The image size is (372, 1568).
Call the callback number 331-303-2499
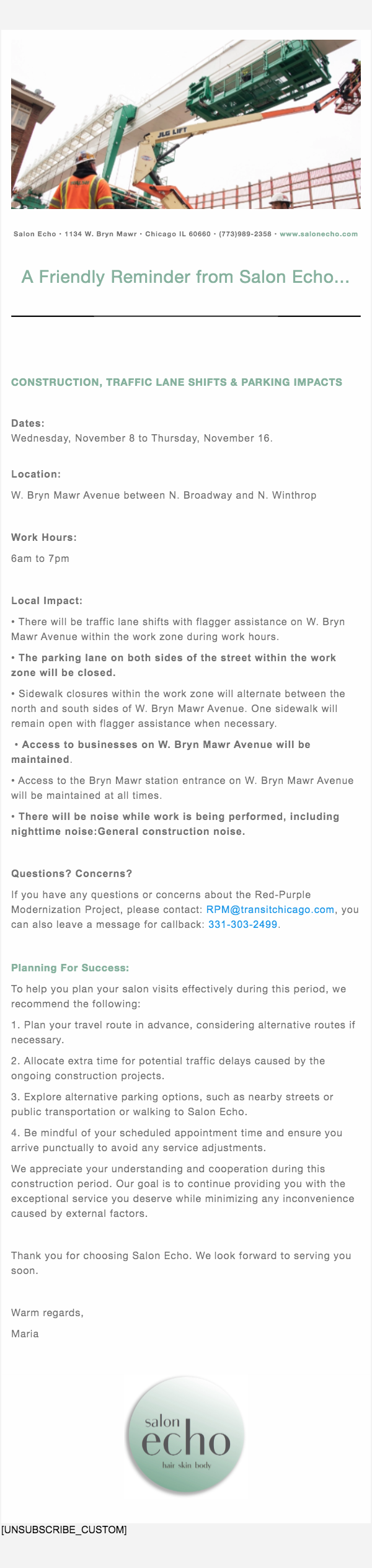(242, 924)
